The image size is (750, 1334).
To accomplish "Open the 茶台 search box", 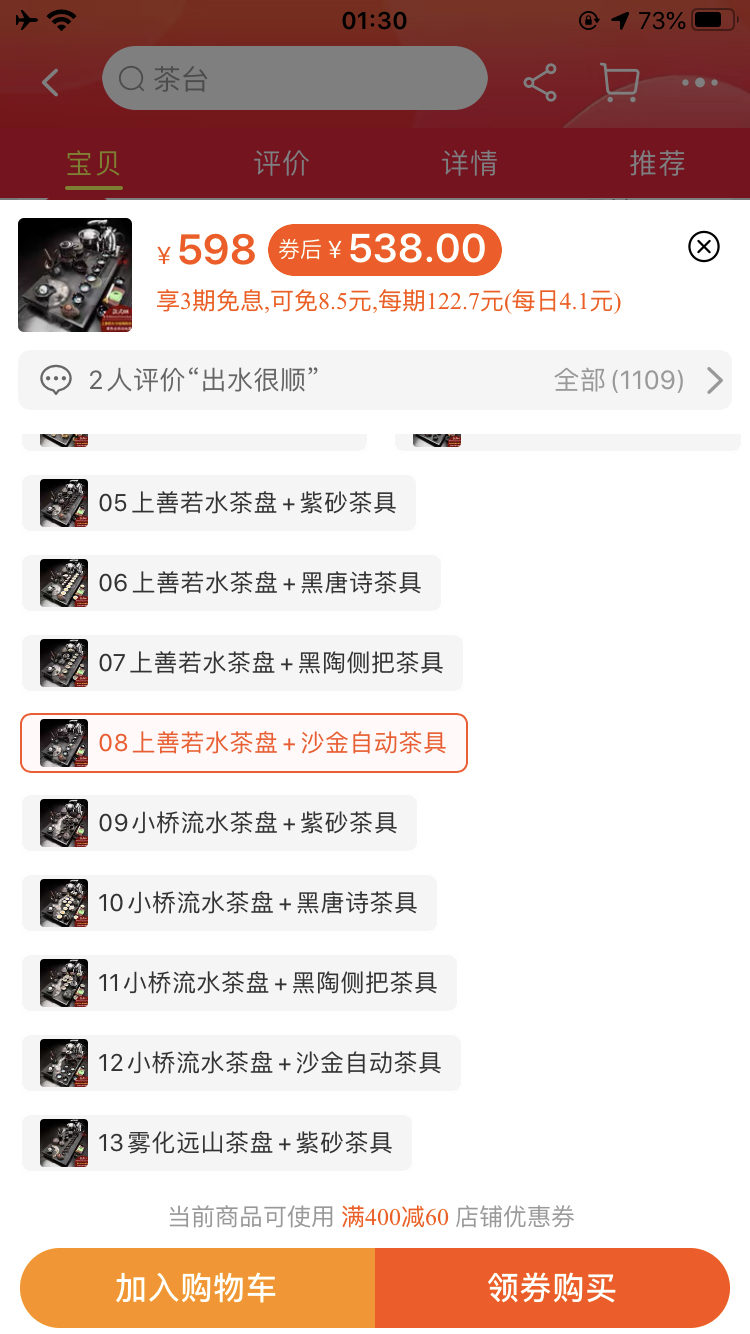I will pos(294,79).
